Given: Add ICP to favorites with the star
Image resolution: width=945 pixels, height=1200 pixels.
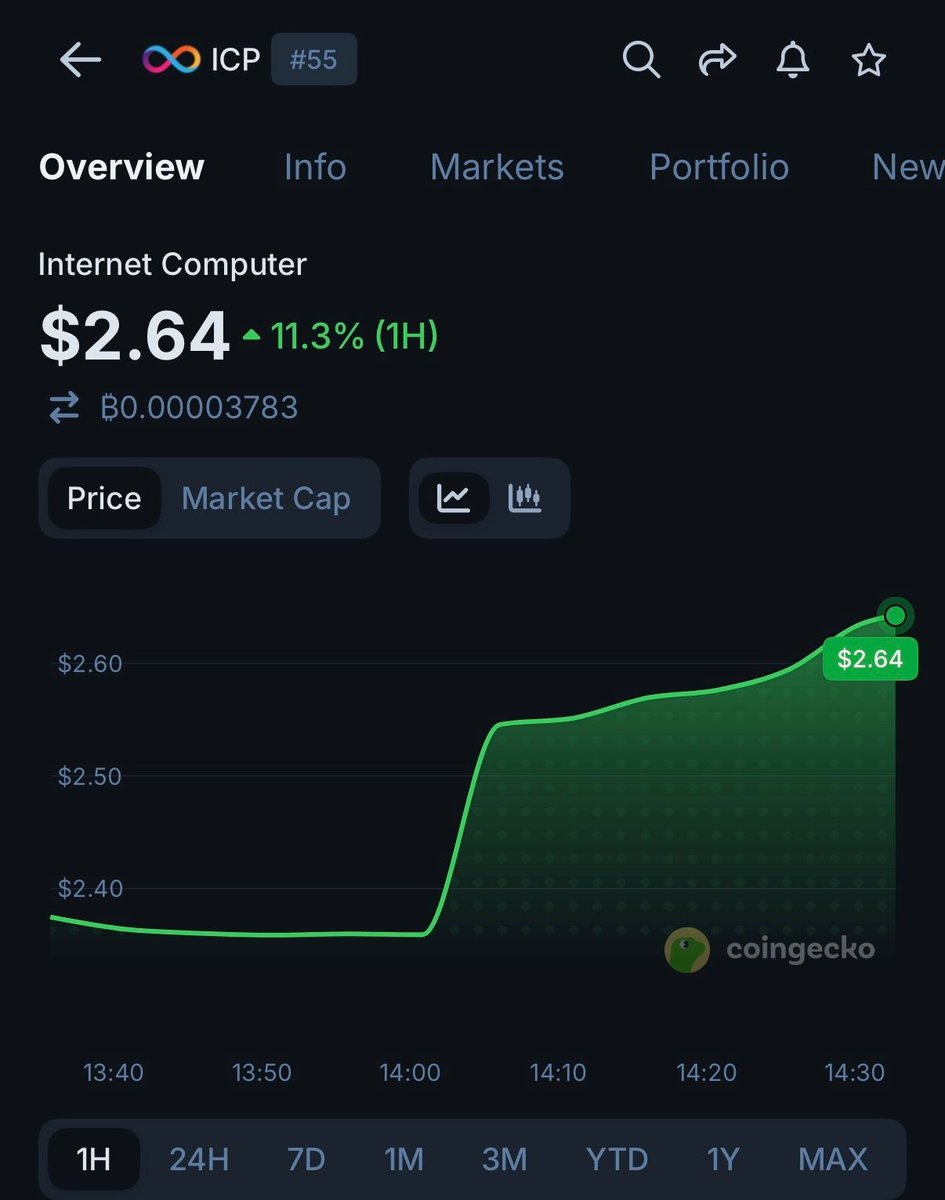Looking at the screenshot, I should tap(868, 61).
